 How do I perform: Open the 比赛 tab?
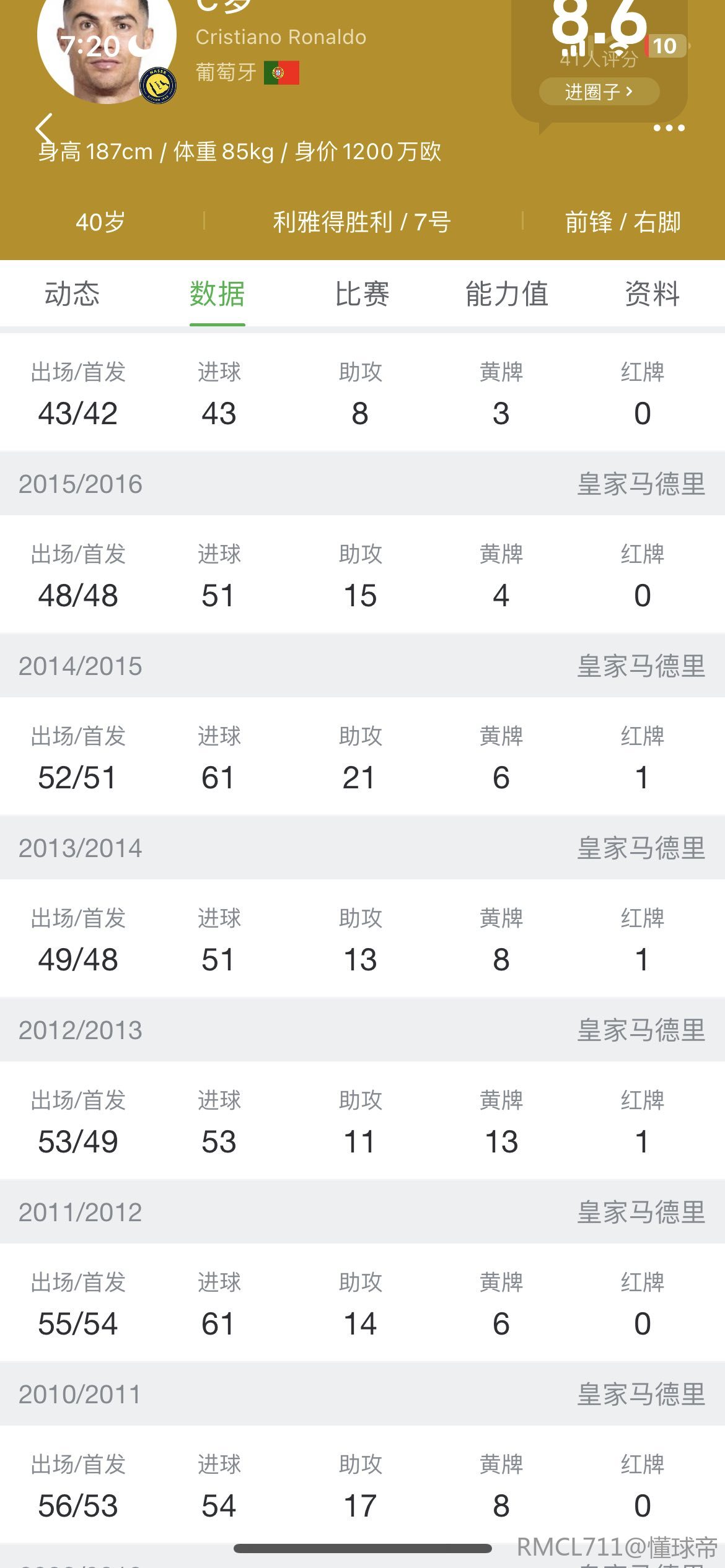[362, 294]
